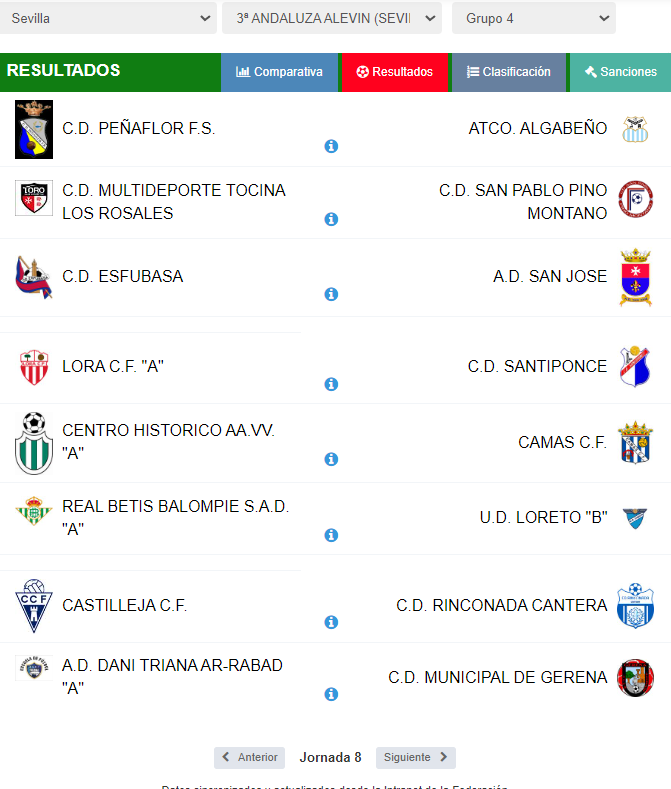The width and height of the screenshot is (671, 789).
Task: Open info for Peñaflor vs Atco. Algabeño
Action: (331, 146)
